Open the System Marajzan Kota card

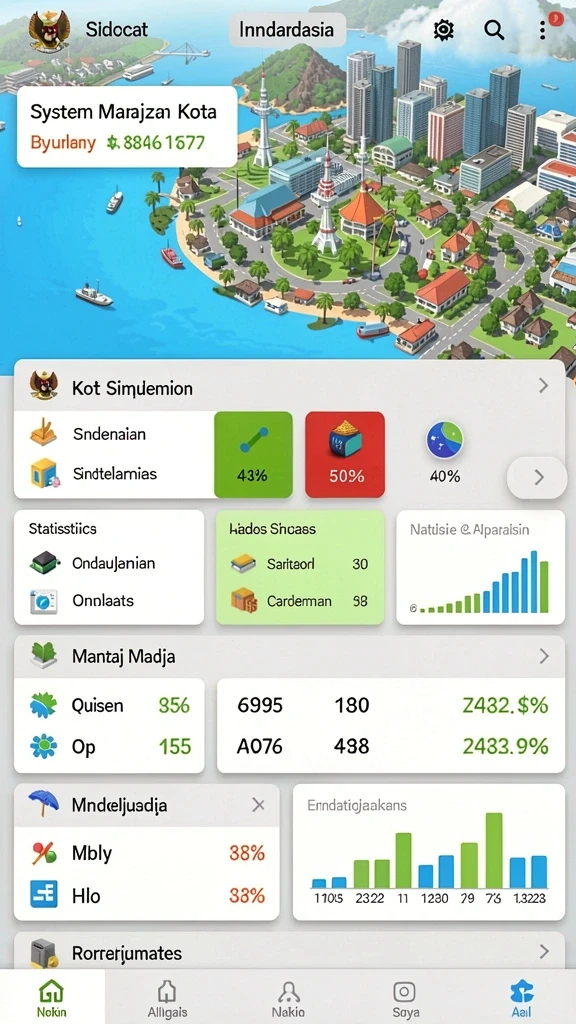[127, 127]
